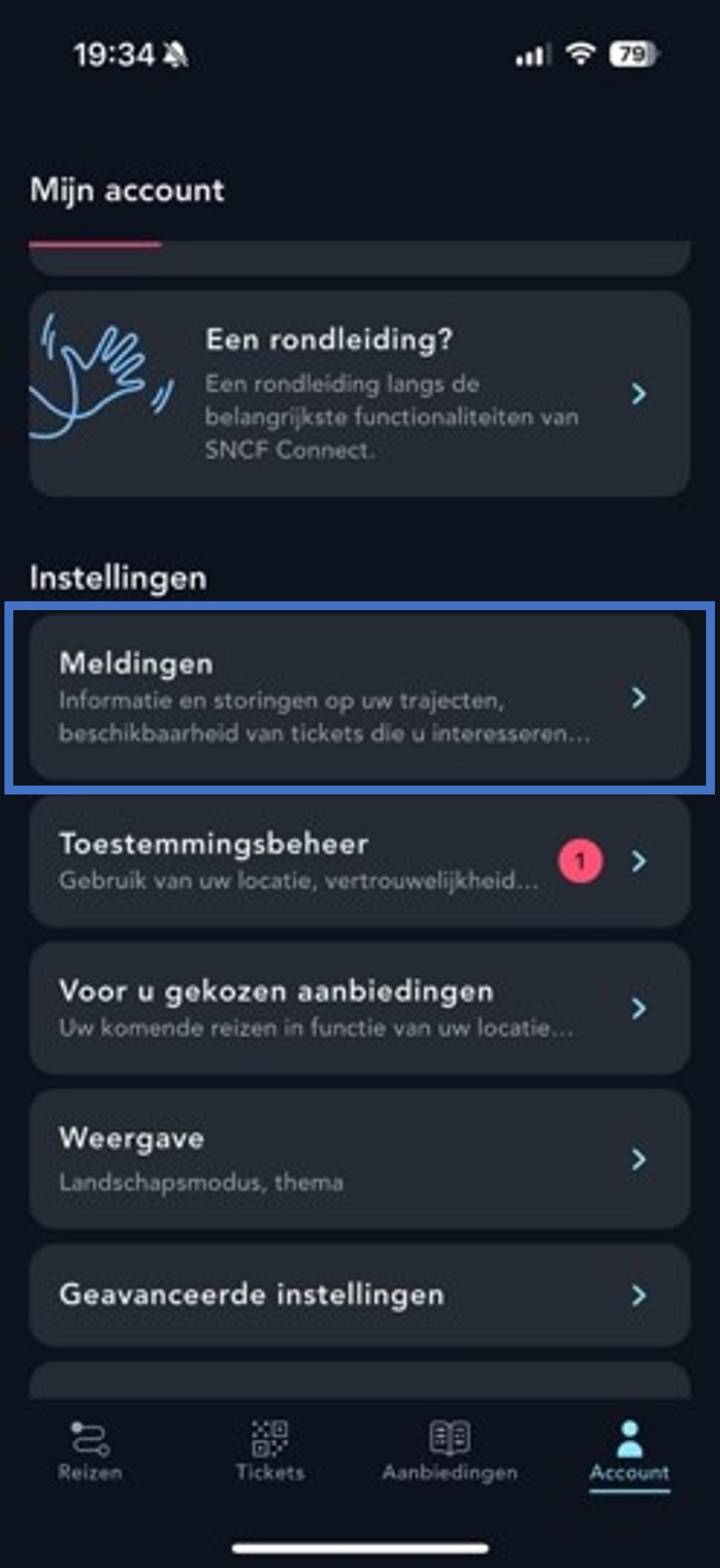Image resolution: width=720 pixels, height=1568 pixels.
Task: Open Geavanceerde instellingen
Action: point(359,1295)
